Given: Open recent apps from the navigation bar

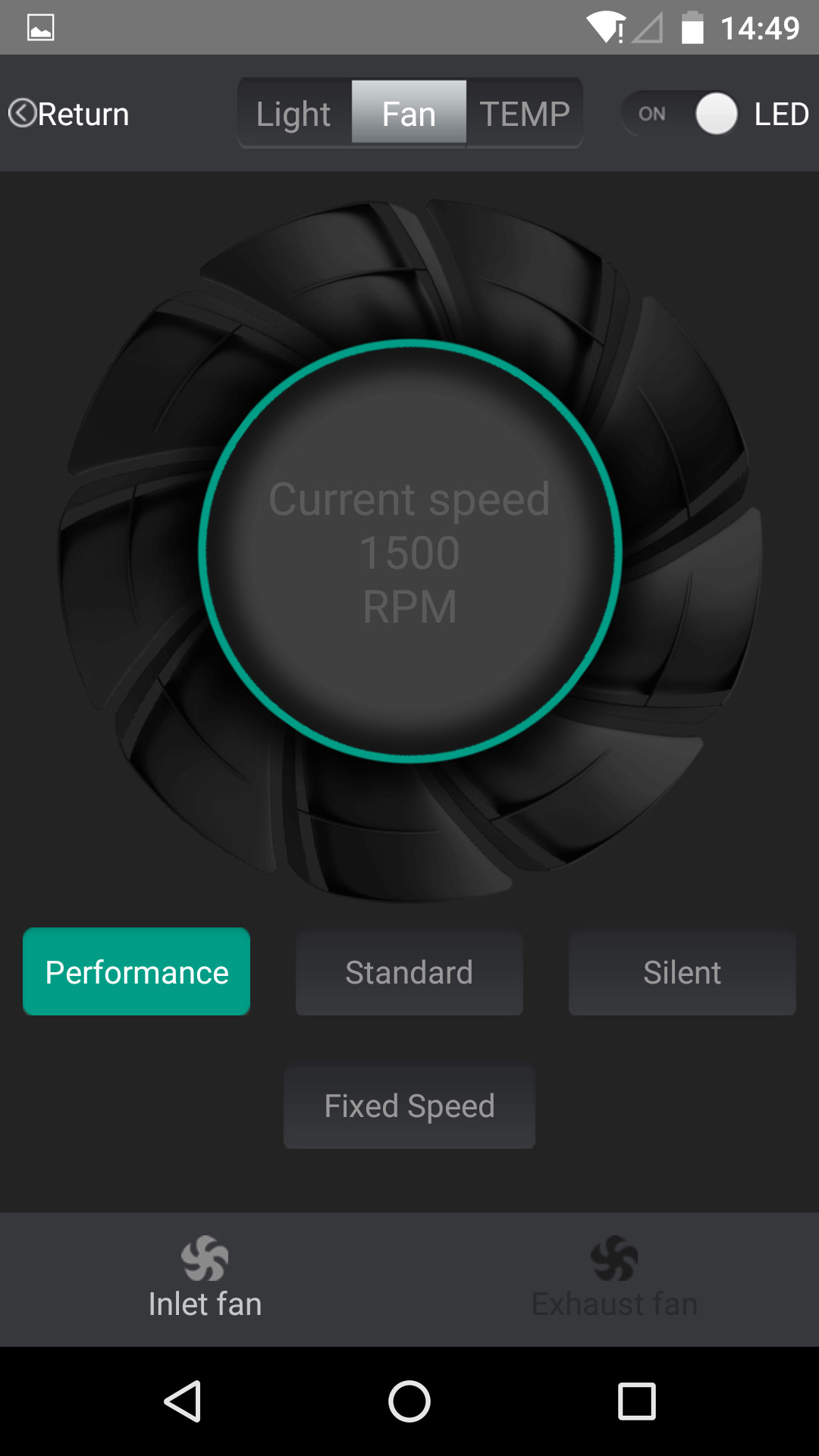Looking at the screenshot, I should (x=637, y=1401).
